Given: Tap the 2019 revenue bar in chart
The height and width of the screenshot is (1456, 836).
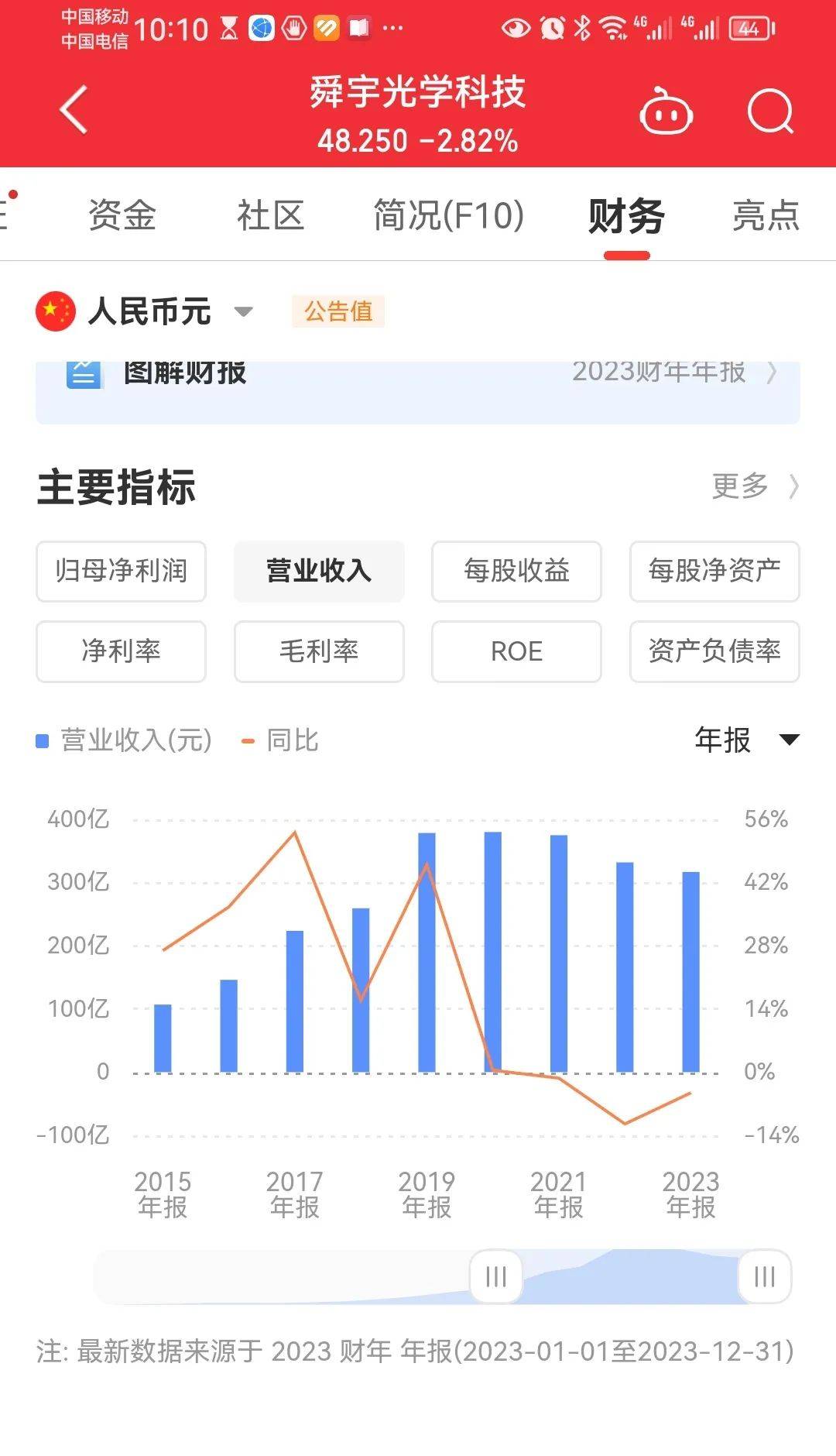Looking at the screenshot, I should [x=427, y=953].
